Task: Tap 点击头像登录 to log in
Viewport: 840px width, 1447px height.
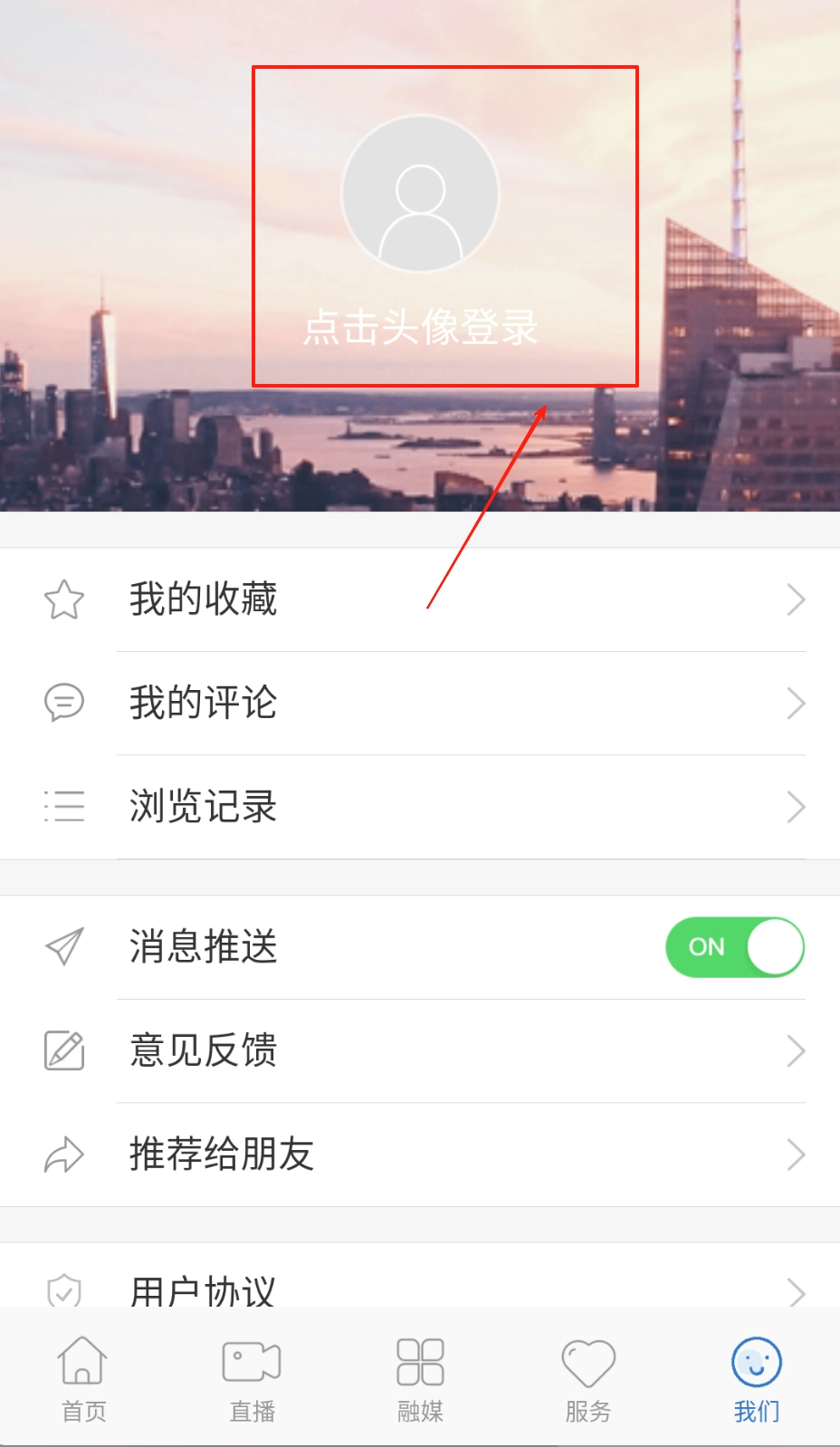Action: 419,328
